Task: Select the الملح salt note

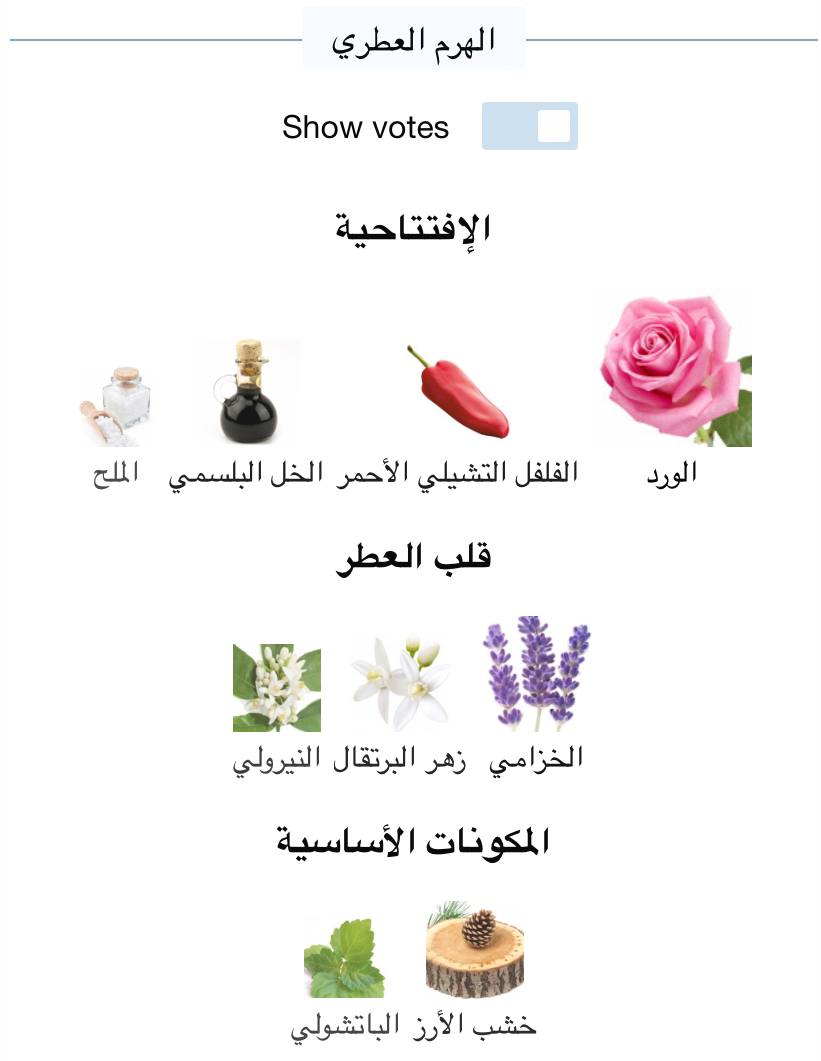Action: pos(115,406)
